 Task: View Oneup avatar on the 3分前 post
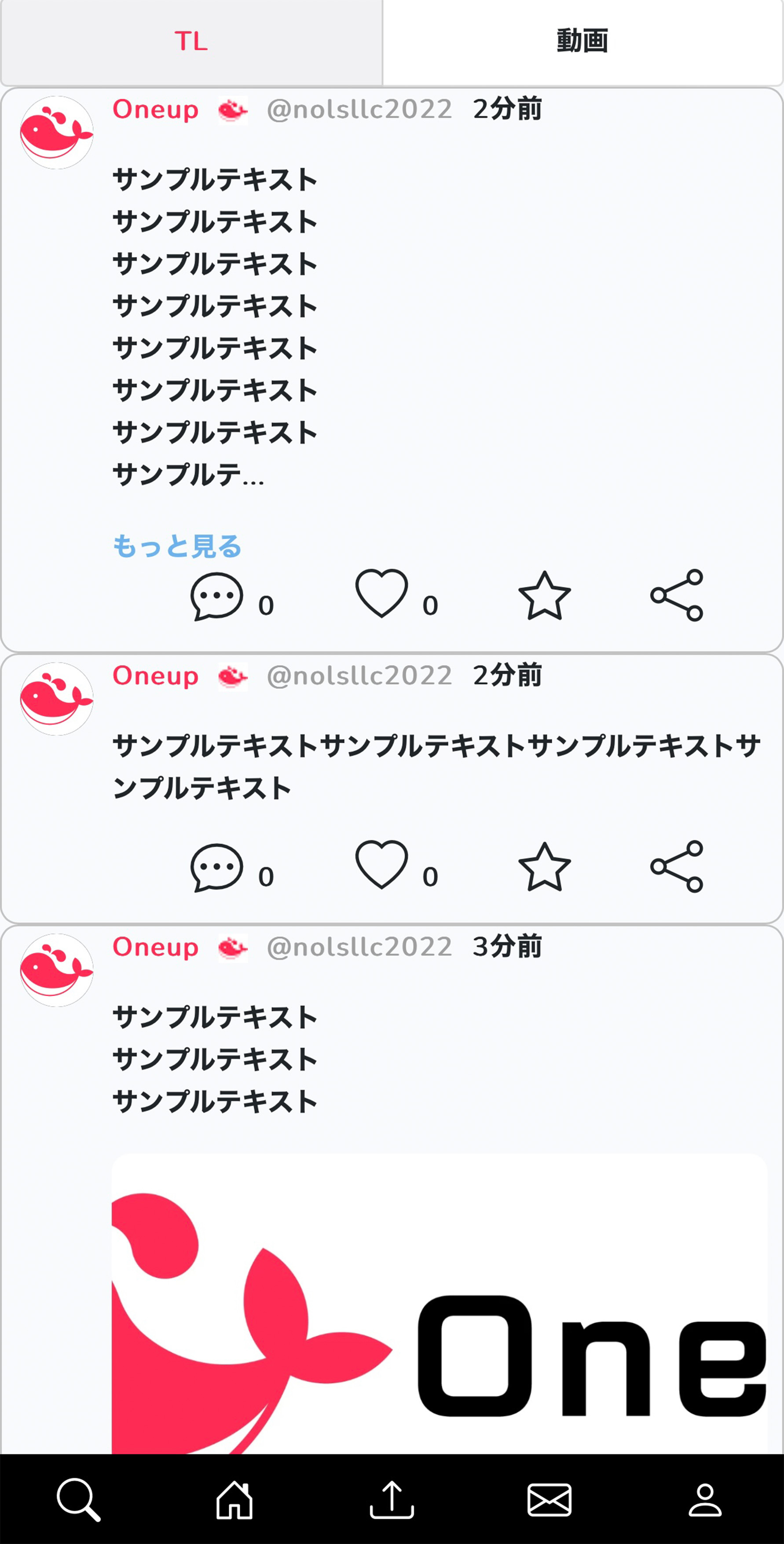click(x=56, y=970)
